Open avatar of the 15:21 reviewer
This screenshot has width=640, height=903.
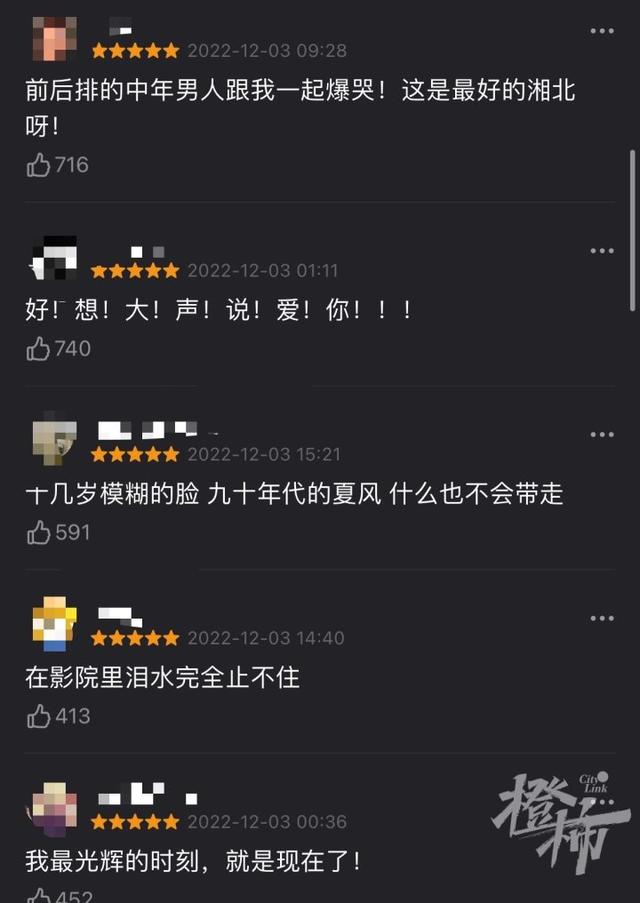coord(54,441)
